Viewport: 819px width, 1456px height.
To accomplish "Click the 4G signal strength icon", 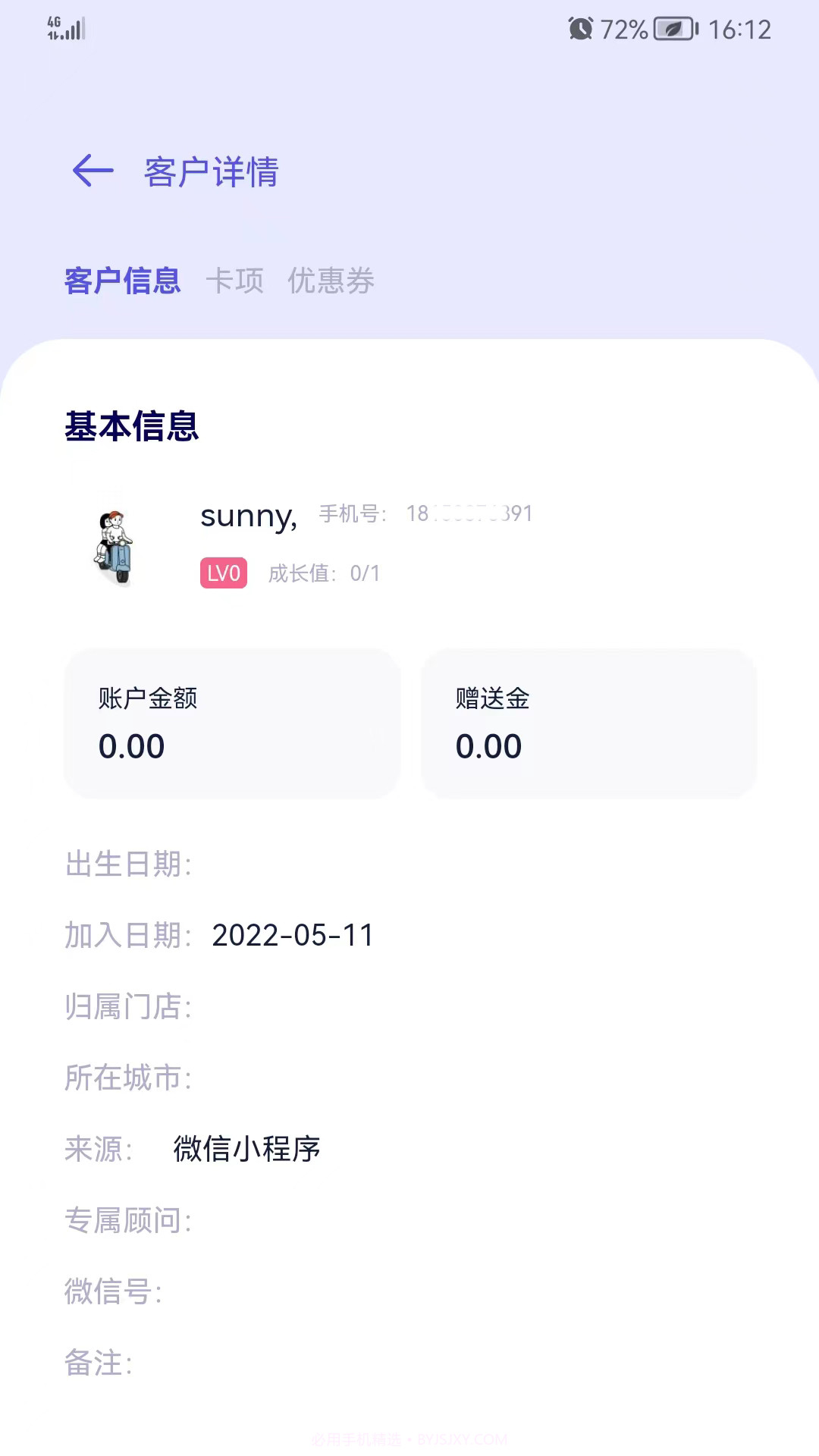I will pos(67,29).
